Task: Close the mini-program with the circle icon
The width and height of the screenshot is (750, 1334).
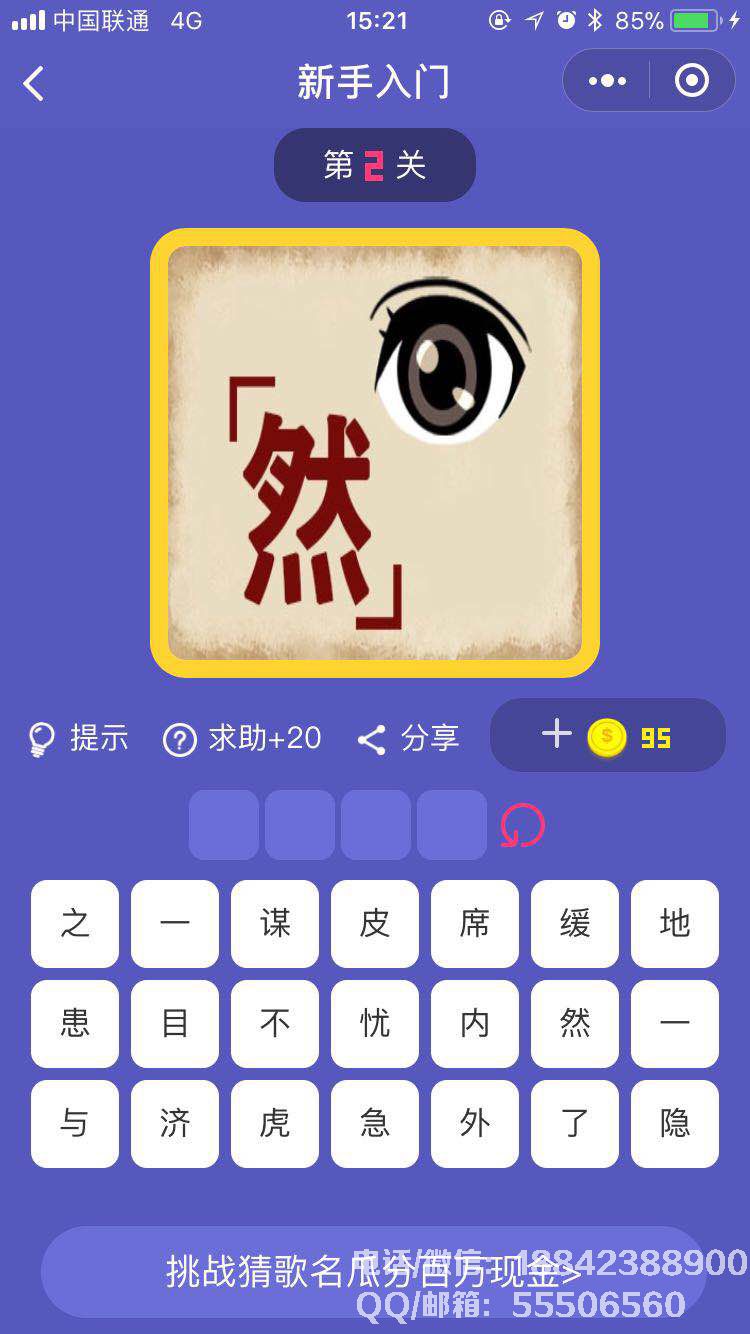Action: 692,81
